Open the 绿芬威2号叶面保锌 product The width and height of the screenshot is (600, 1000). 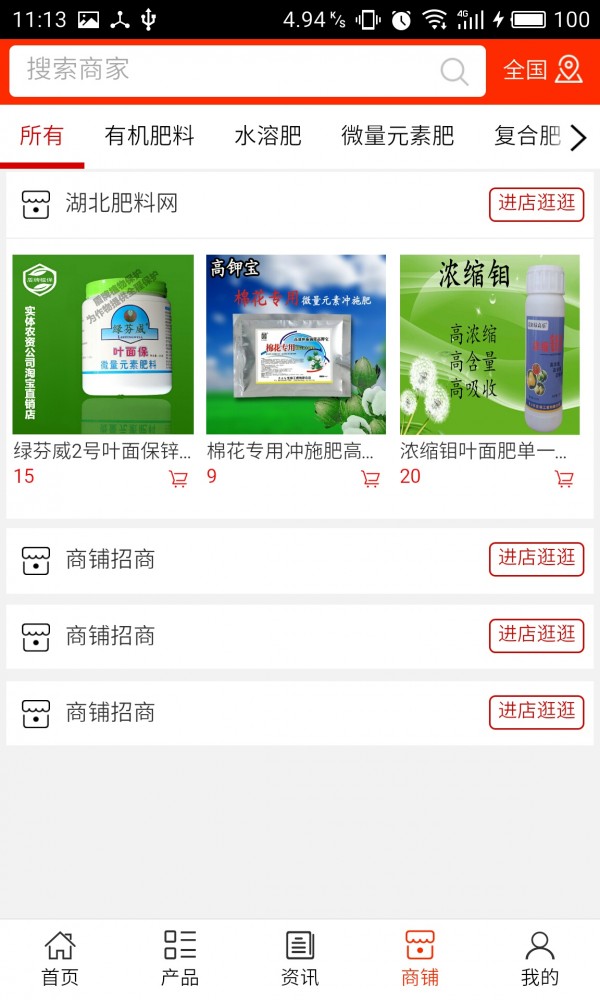[x=103, y=345]
